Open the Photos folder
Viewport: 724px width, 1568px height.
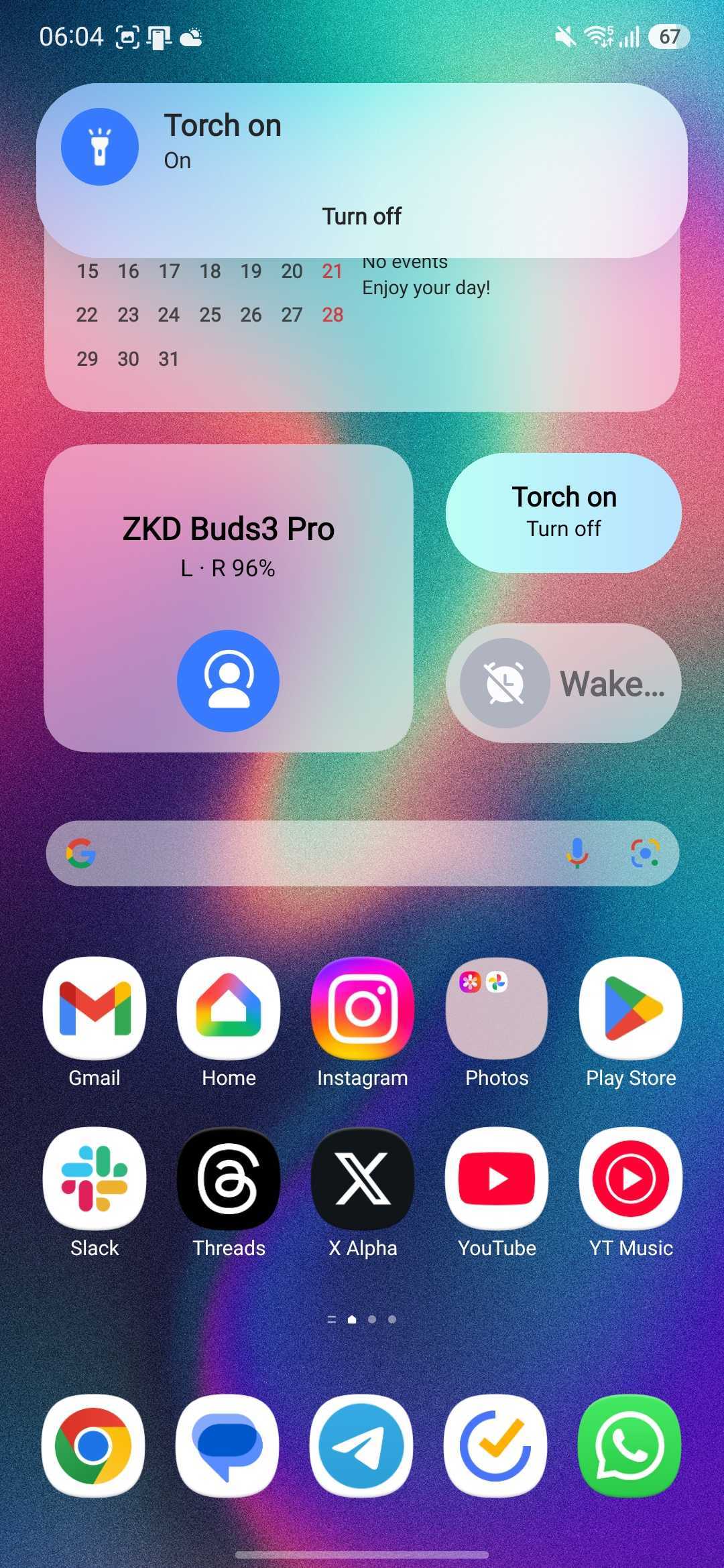(497, 1008)
